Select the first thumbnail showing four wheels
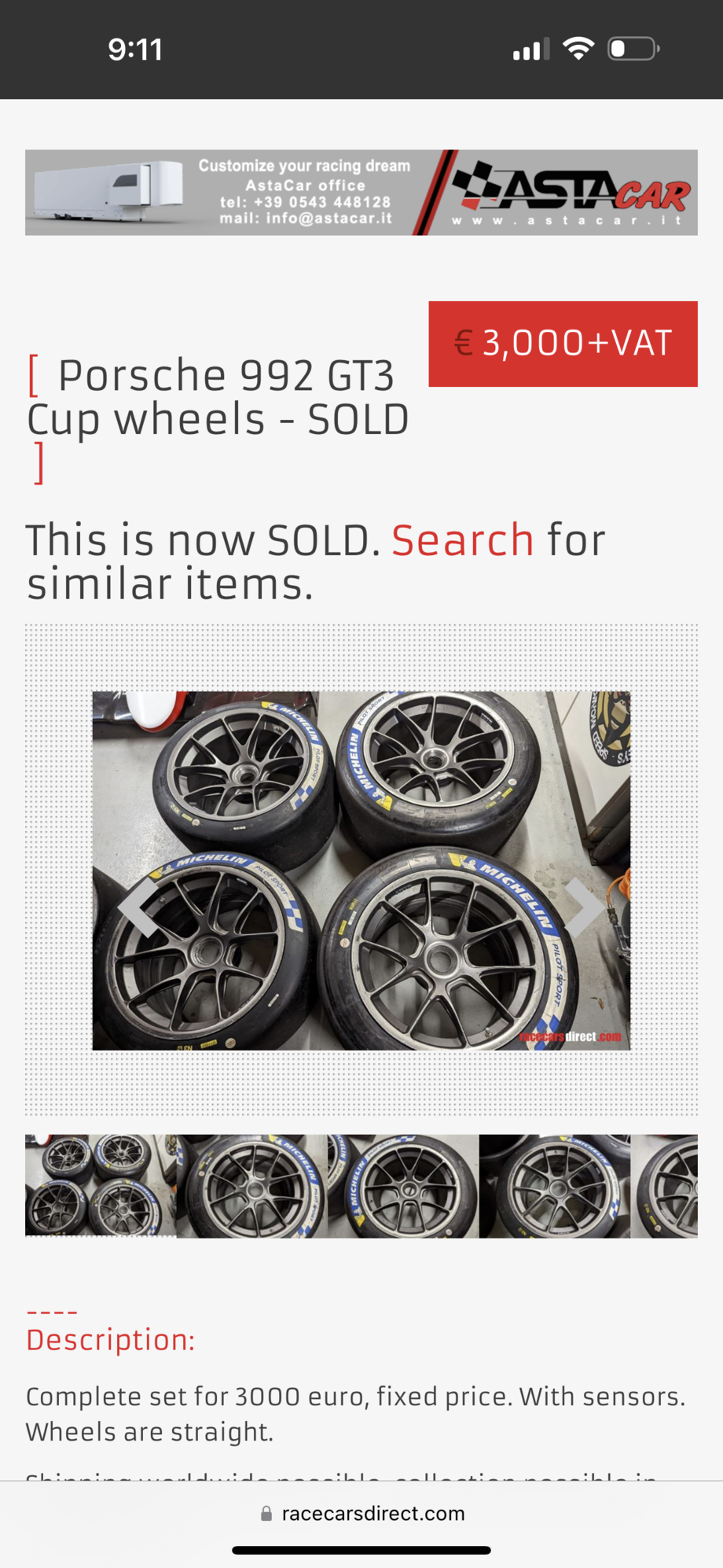This screenshot has height=1568, width=723. (x=101, y=1185)
